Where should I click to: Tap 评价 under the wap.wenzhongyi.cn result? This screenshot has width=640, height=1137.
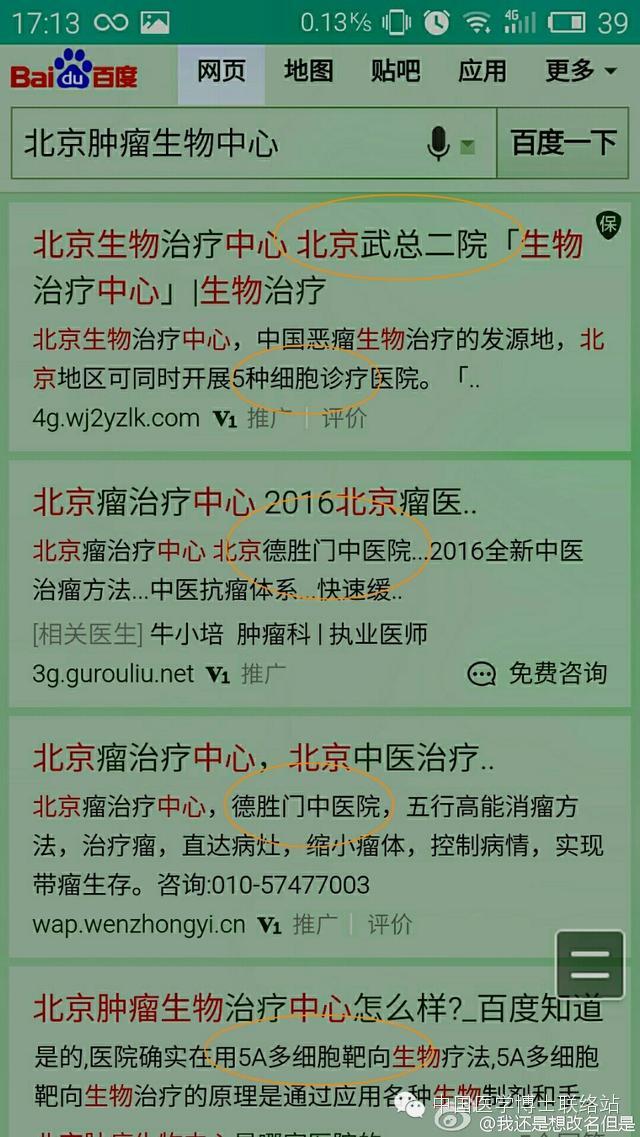[x=389, y=924]
